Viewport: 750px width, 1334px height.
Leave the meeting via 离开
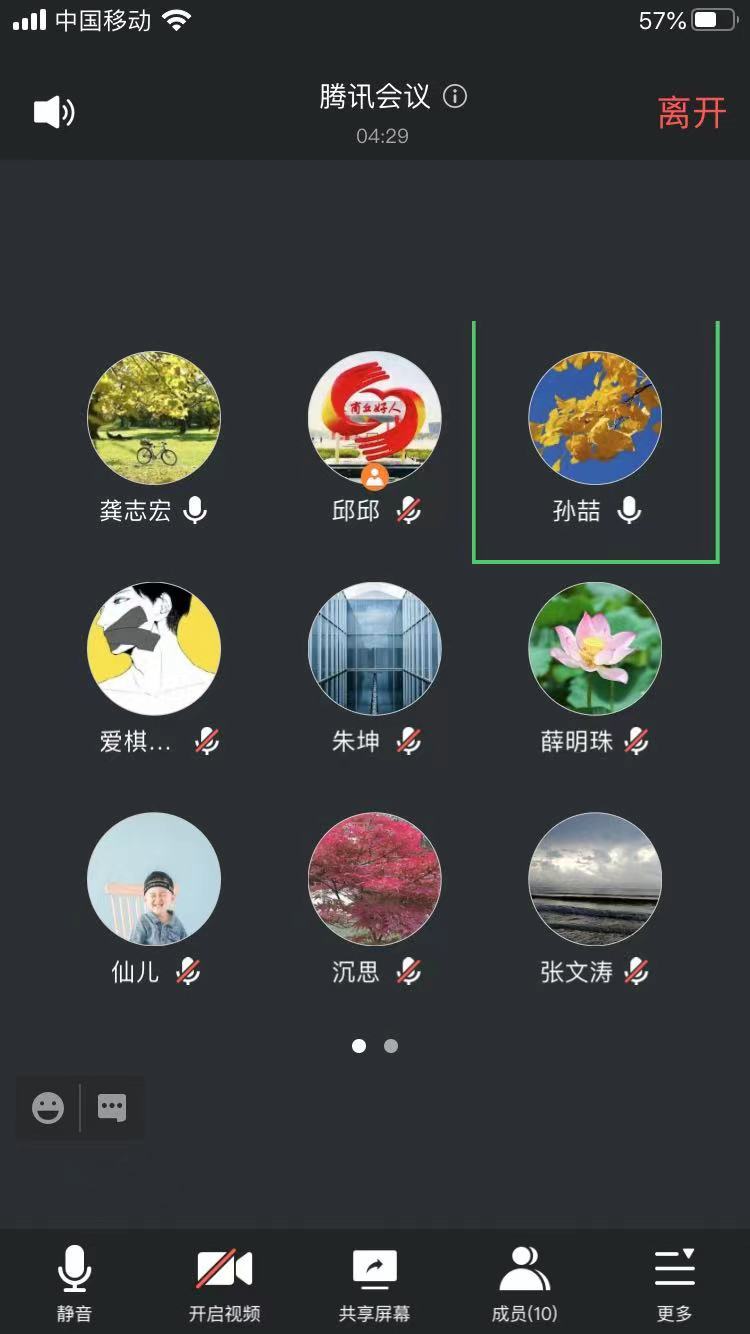692,112
